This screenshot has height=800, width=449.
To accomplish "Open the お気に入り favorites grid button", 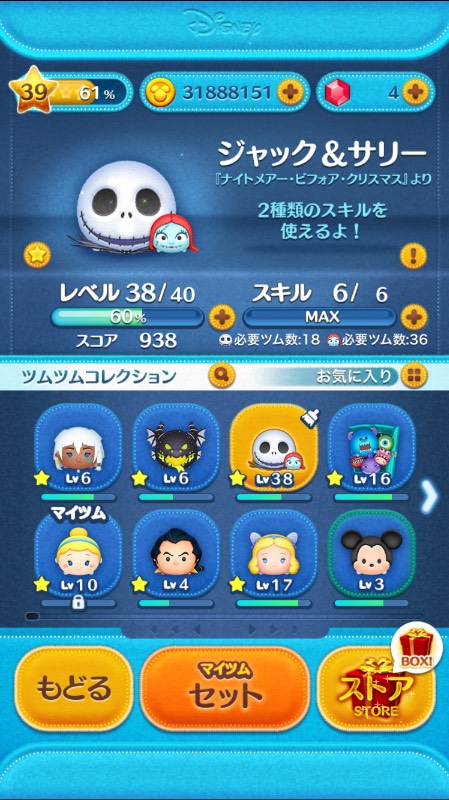I will [414, 376].
